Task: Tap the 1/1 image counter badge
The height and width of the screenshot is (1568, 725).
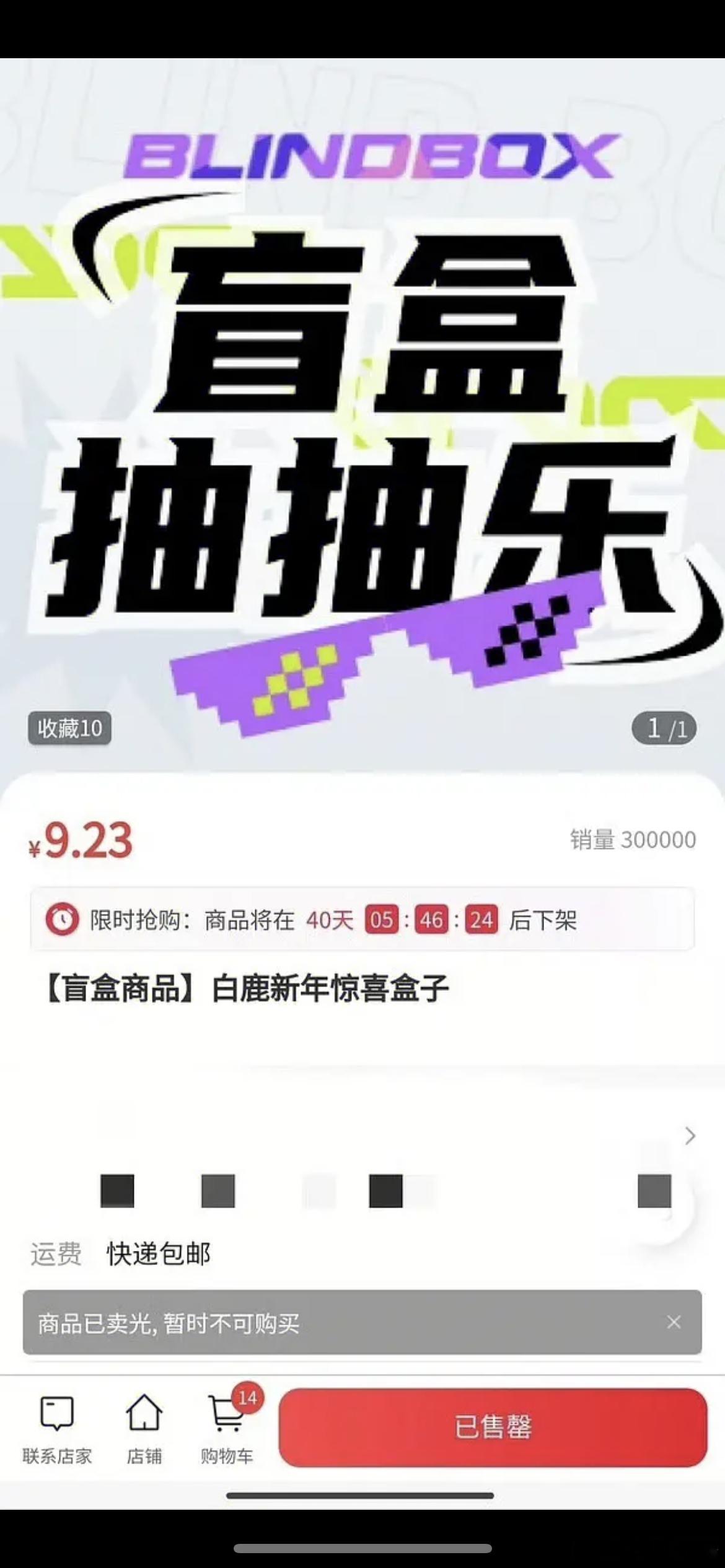Action: point(664,730)
